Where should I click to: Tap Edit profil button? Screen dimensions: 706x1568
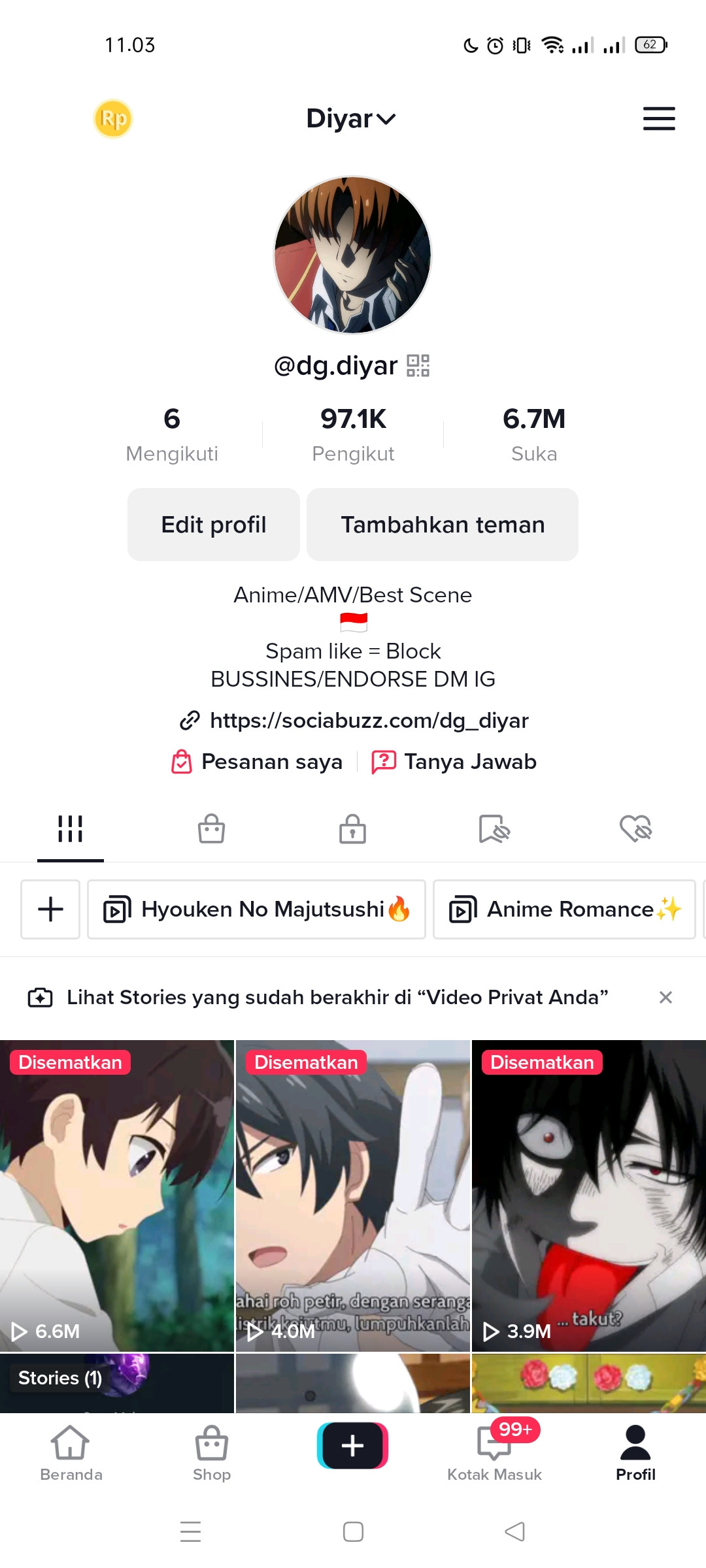[214, 525]
